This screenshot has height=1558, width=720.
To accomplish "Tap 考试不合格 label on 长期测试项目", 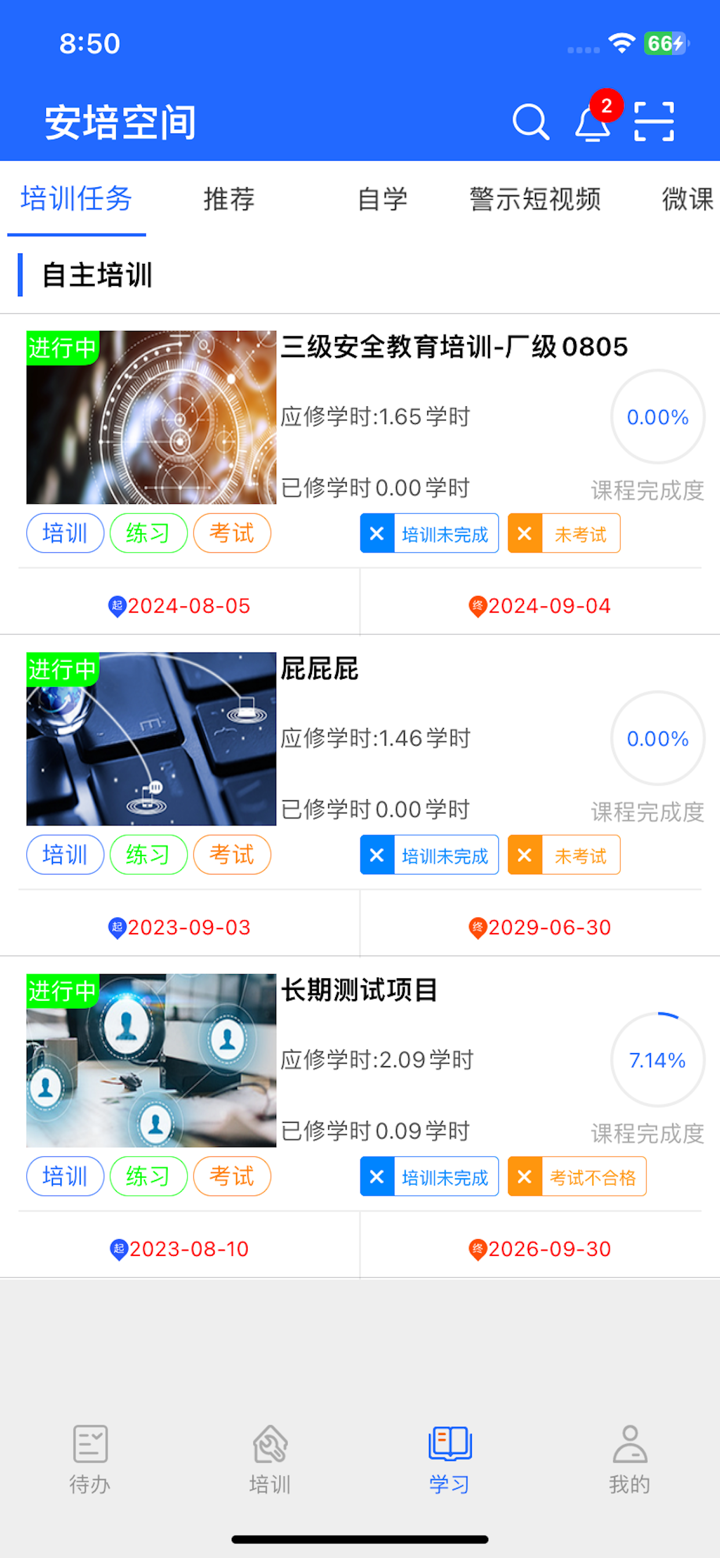I will pyautogui.click(x=592, y=1176).
